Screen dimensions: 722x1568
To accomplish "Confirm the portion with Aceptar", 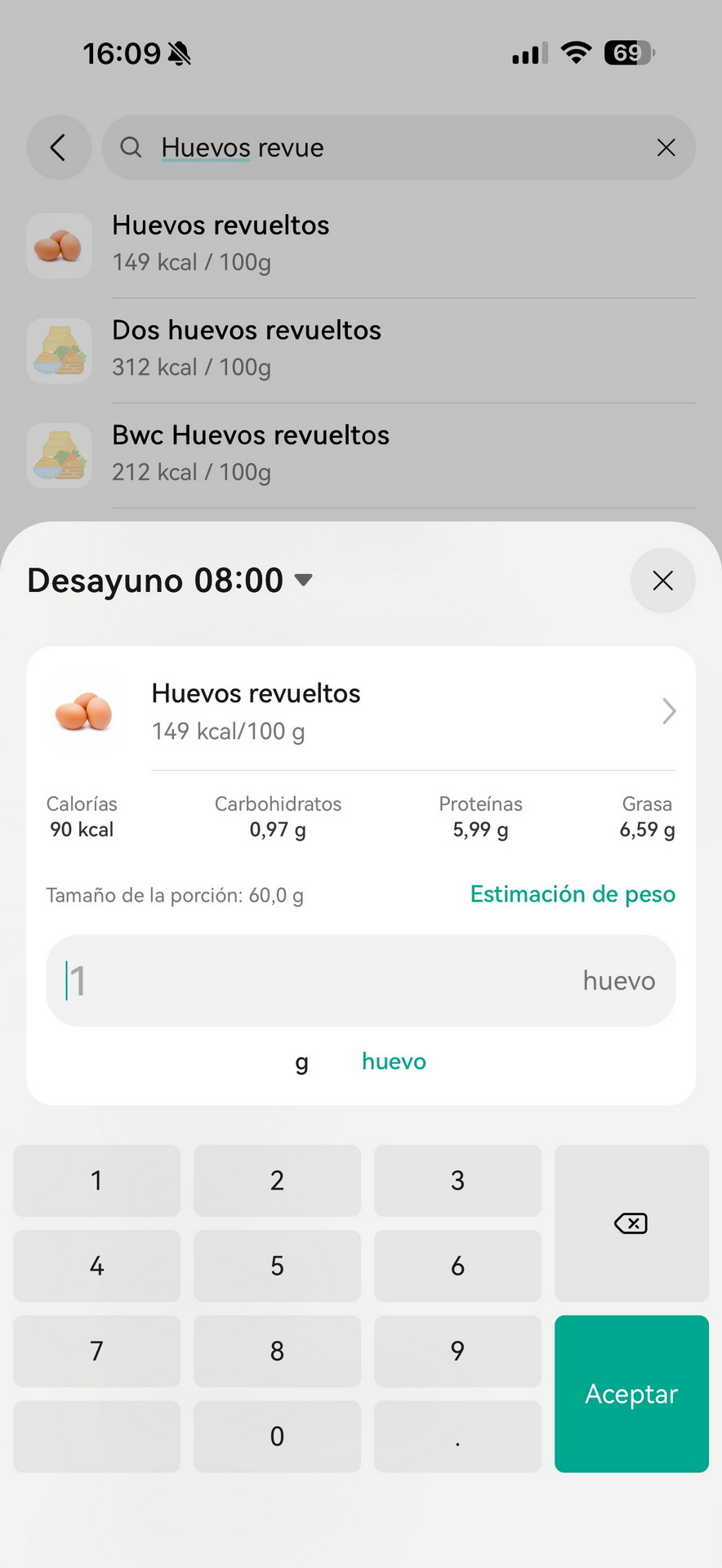I will pos(631,1393).
